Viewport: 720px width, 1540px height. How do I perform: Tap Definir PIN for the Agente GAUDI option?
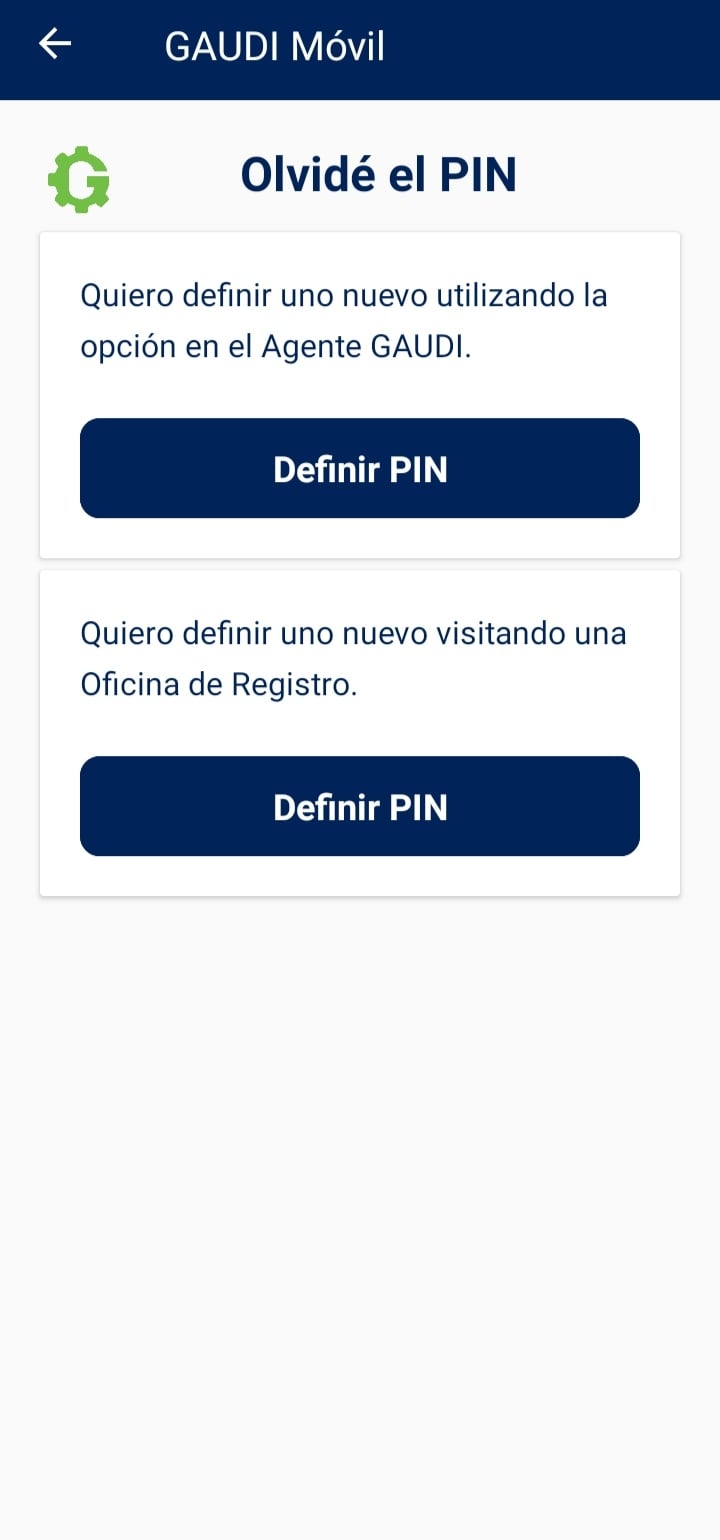360,468
